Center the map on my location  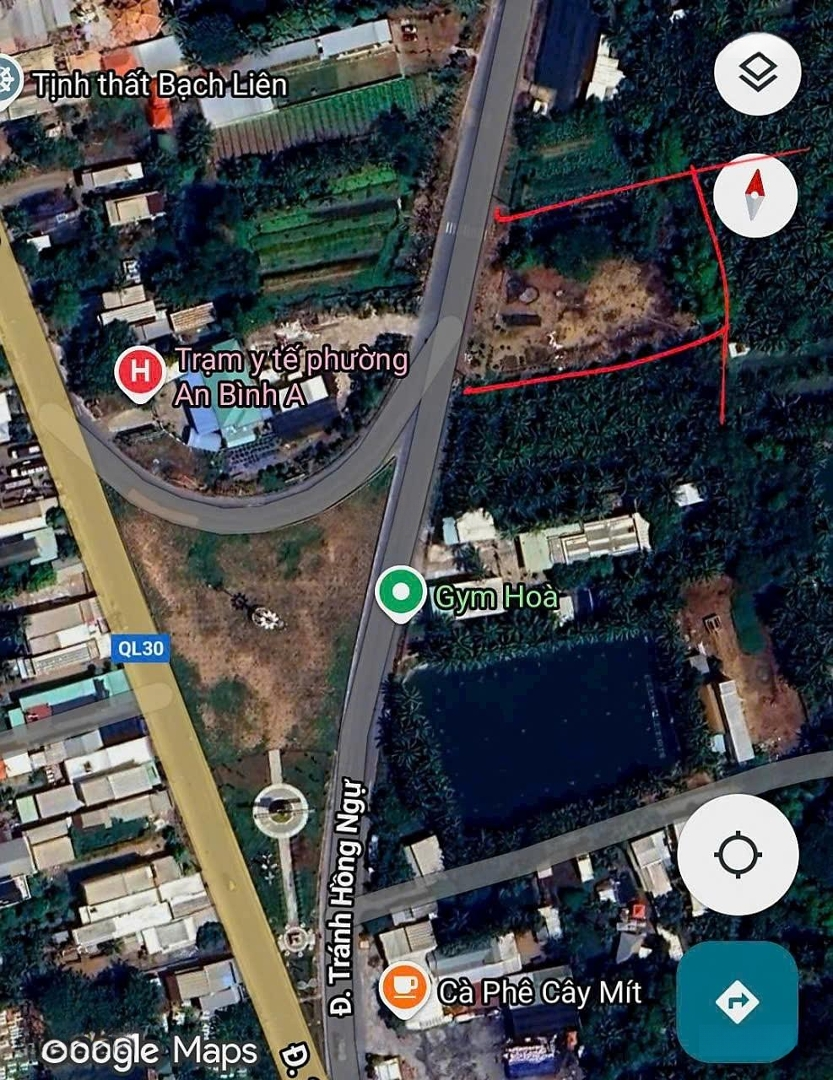(738, 855)
